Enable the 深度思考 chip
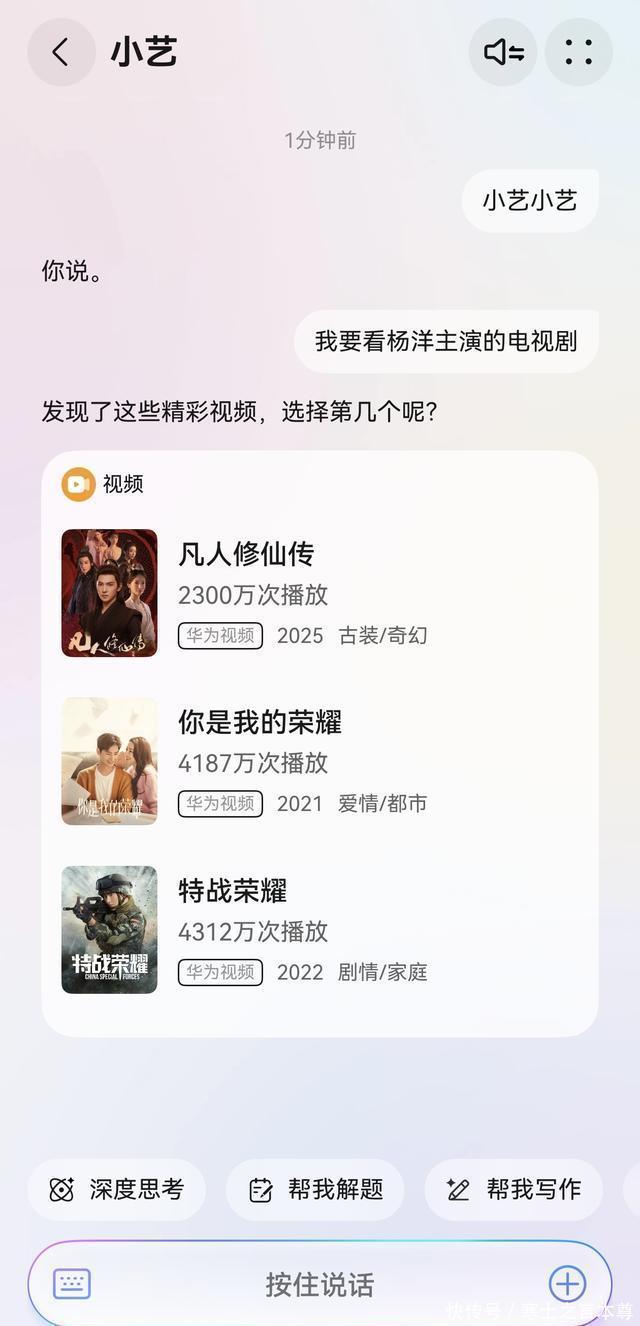 tap(117, 1190)
